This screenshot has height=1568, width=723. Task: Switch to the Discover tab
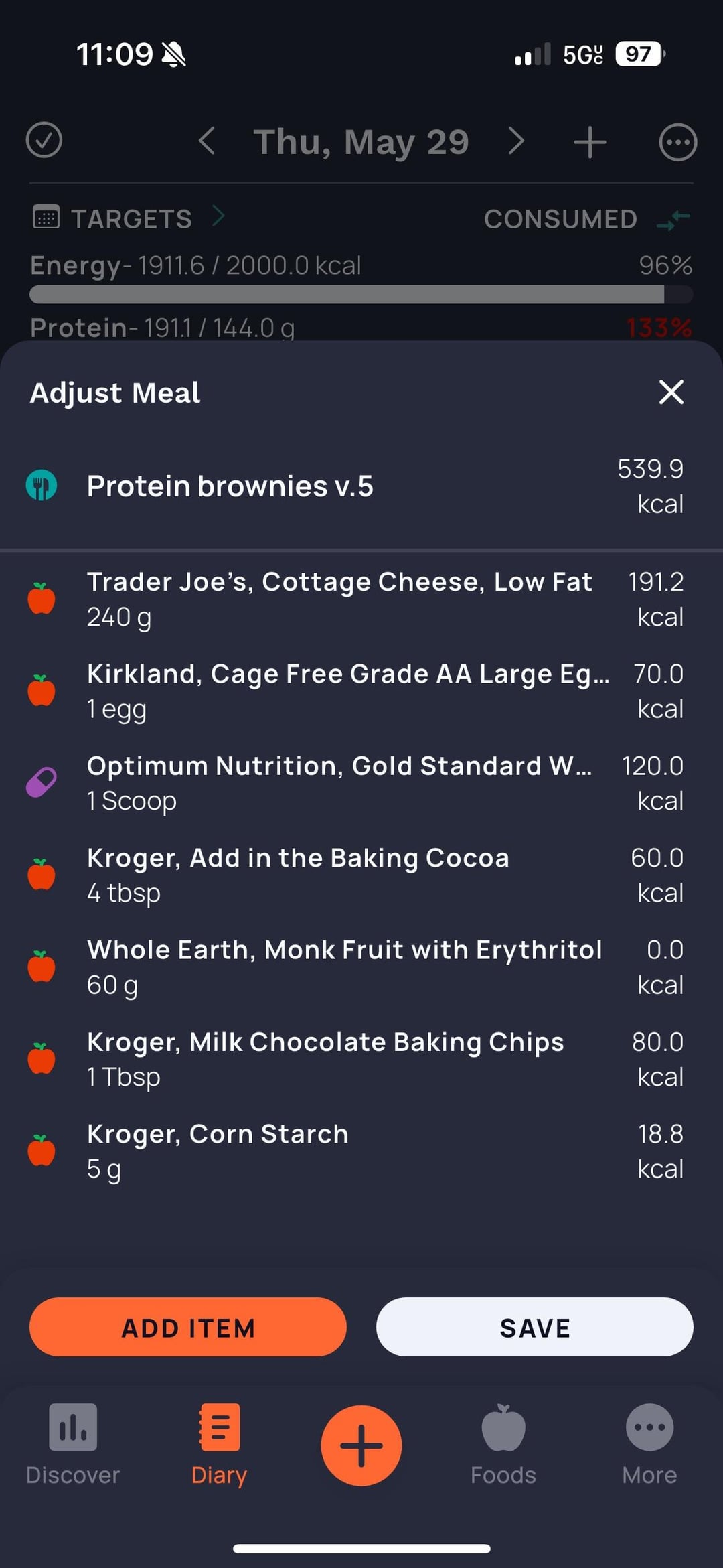coord(73,1445)
